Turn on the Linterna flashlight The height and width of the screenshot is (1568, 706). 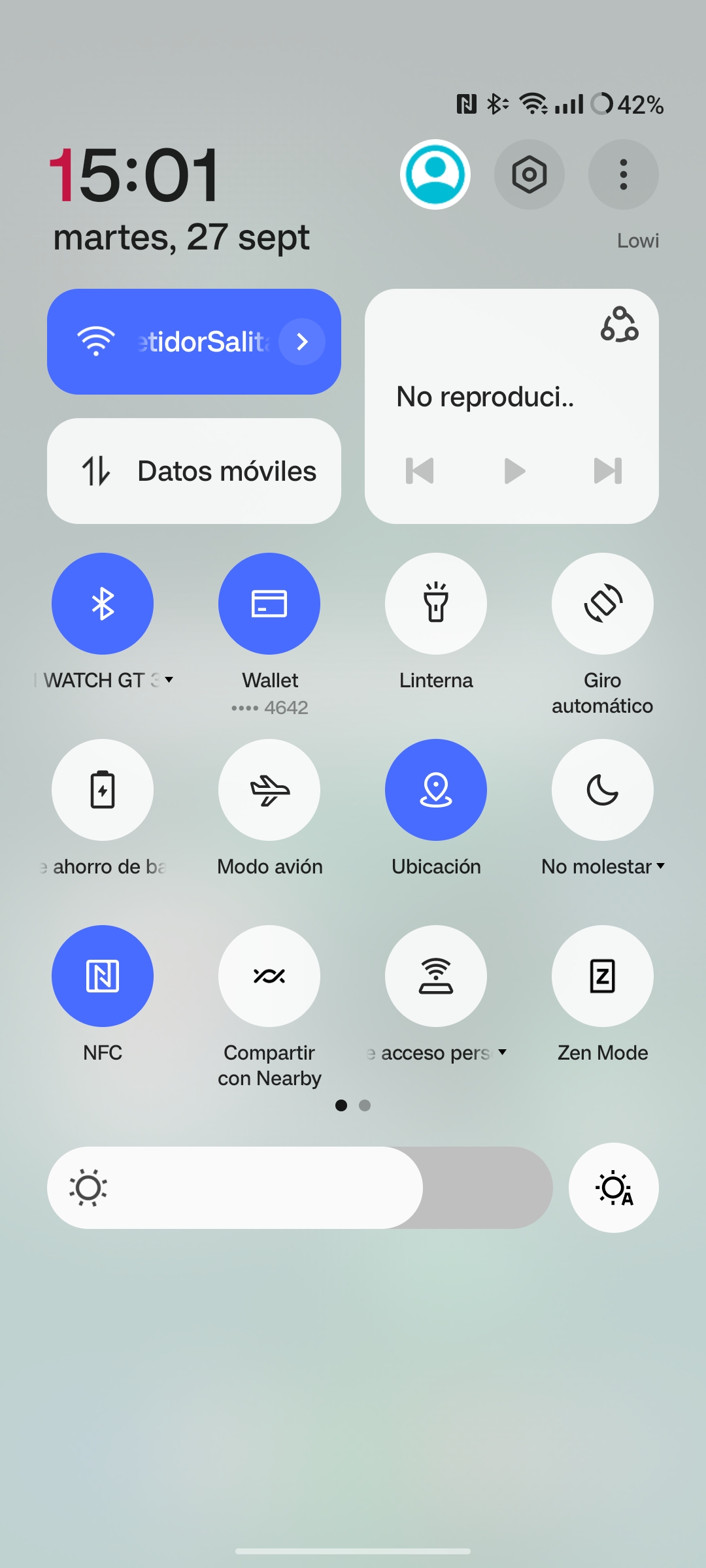(x=436, y=604)
